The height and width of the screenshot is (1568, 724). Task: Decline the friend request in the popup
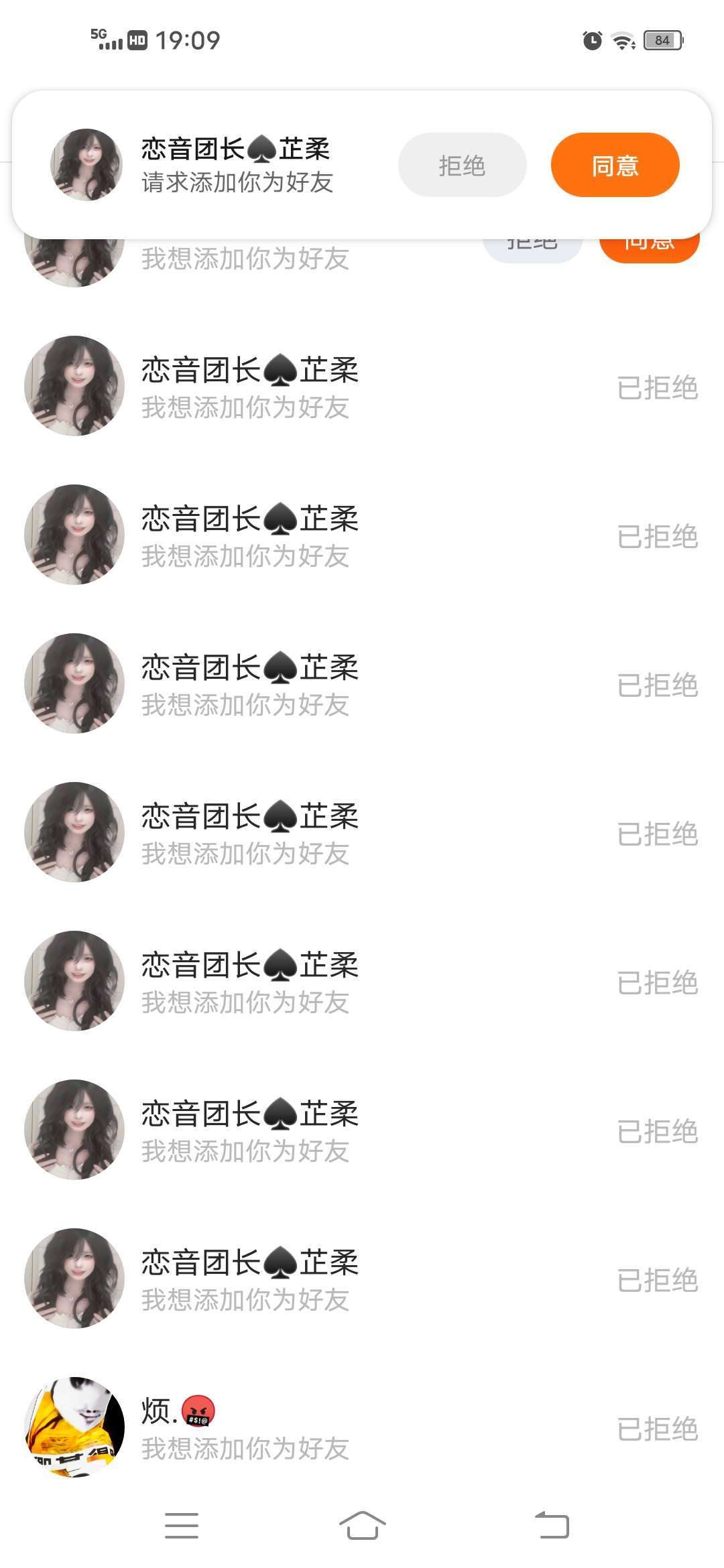[x=462, y=165]
